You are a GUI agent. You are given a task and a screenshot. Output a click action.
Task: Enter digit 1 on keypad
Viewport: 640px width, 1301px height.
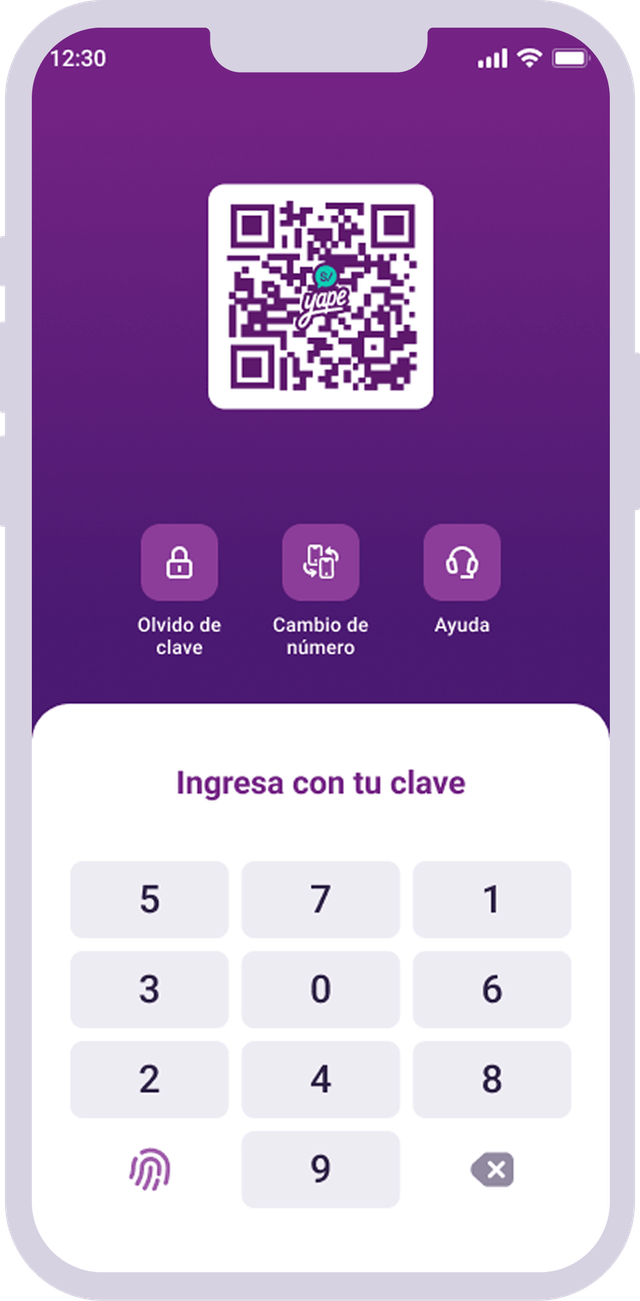[491, 899]
